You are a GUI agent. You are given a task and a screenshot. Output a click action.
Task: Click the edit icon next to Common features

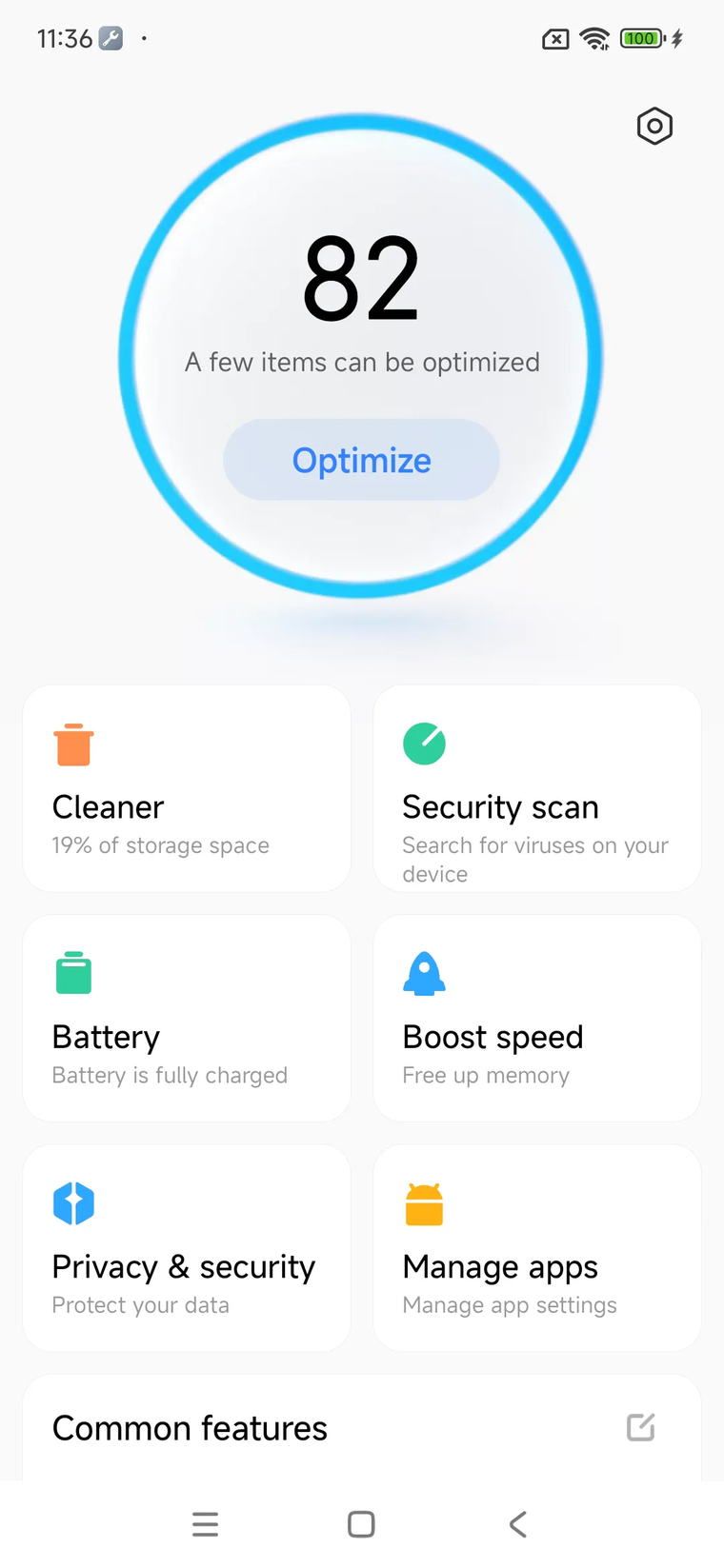point(640,1427)
